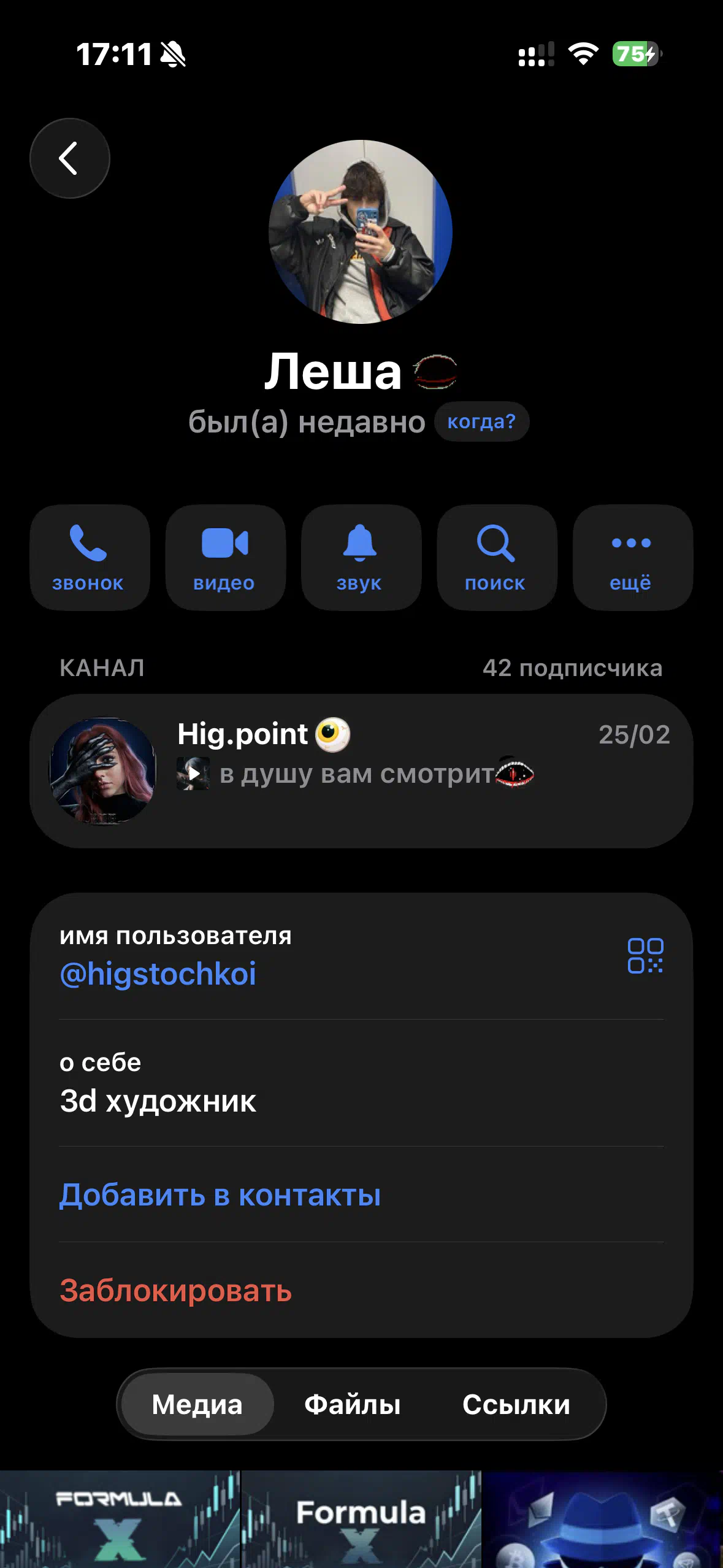The width and height of the screenshot is (723, 1568).
Task: Tap Добавить в контакты
Action: tap(220, 1195)
